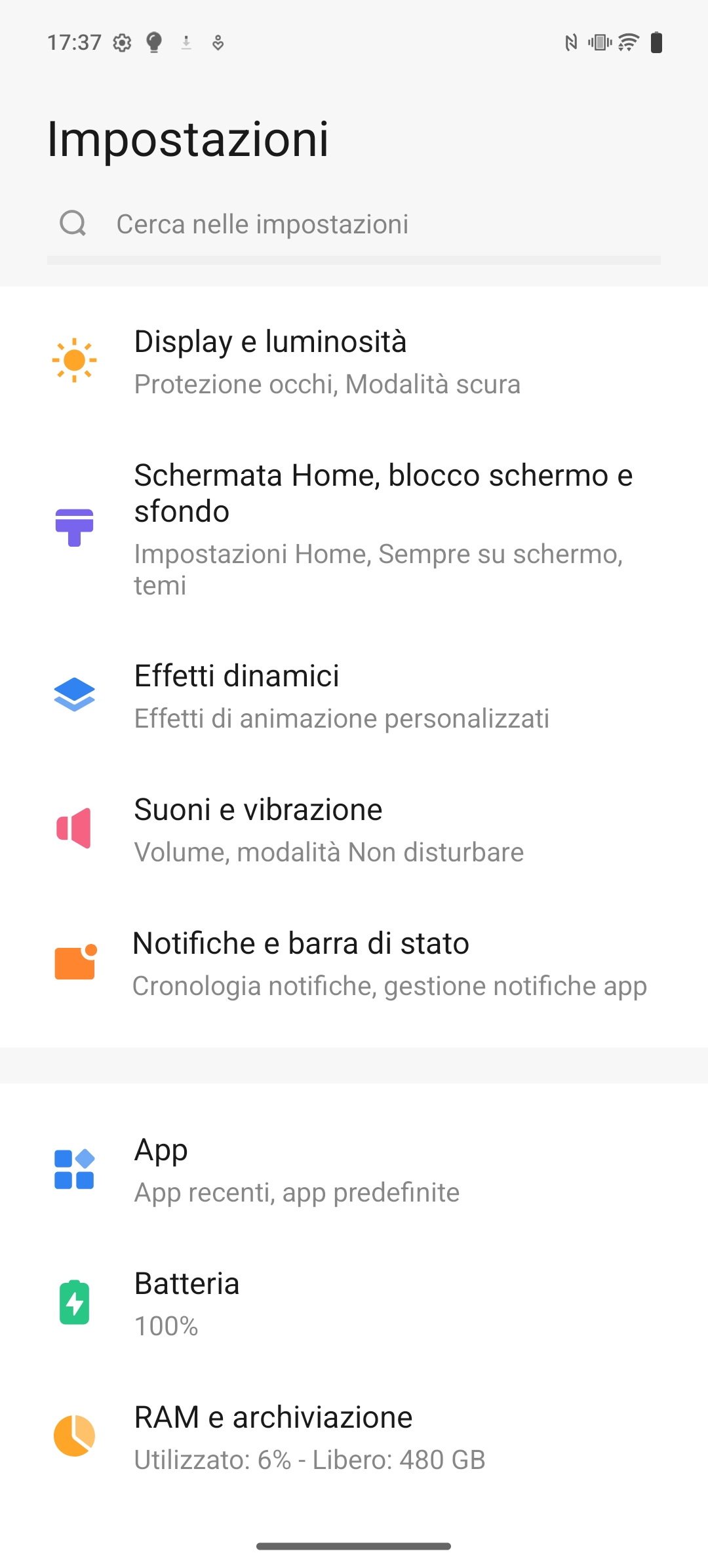The width and height of the screenshot is (708, 1568).
Task: Select Notifiche e barra di stato
Action: click(354, 963)
